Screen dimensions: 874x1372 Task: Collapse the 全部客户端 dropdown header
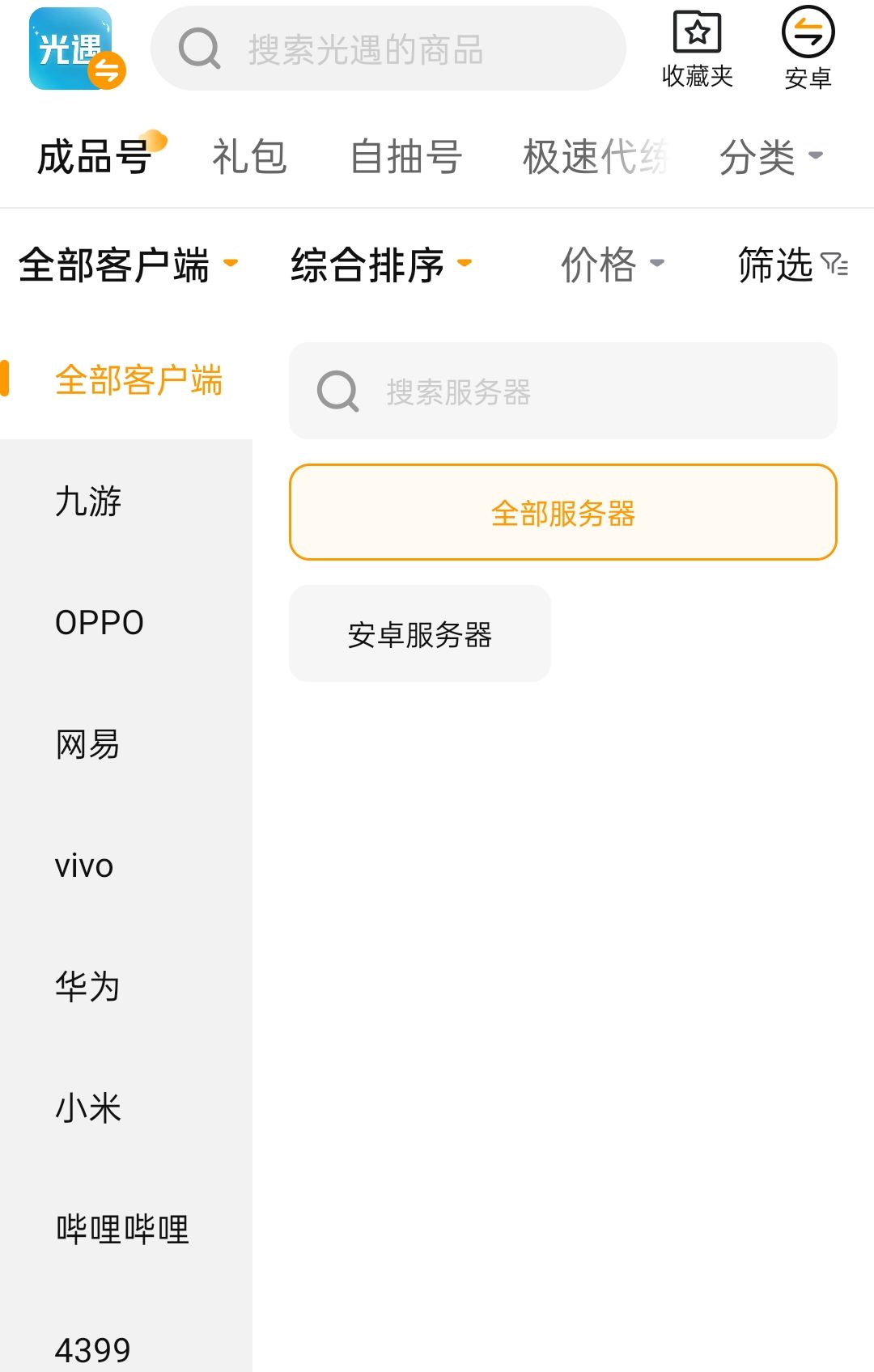coord(128,265)
